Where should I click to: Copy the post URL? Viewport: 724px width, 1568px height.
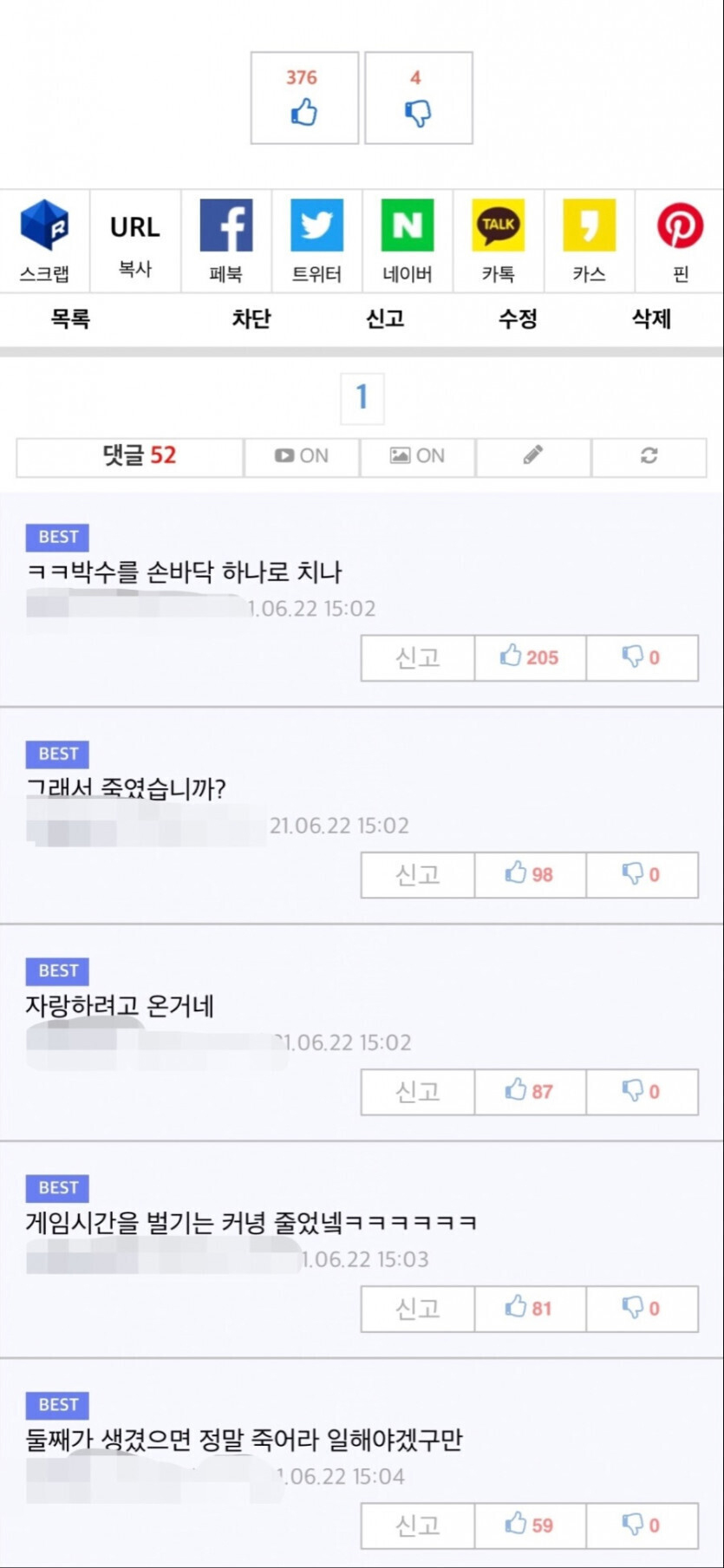[x=135, y=241]
